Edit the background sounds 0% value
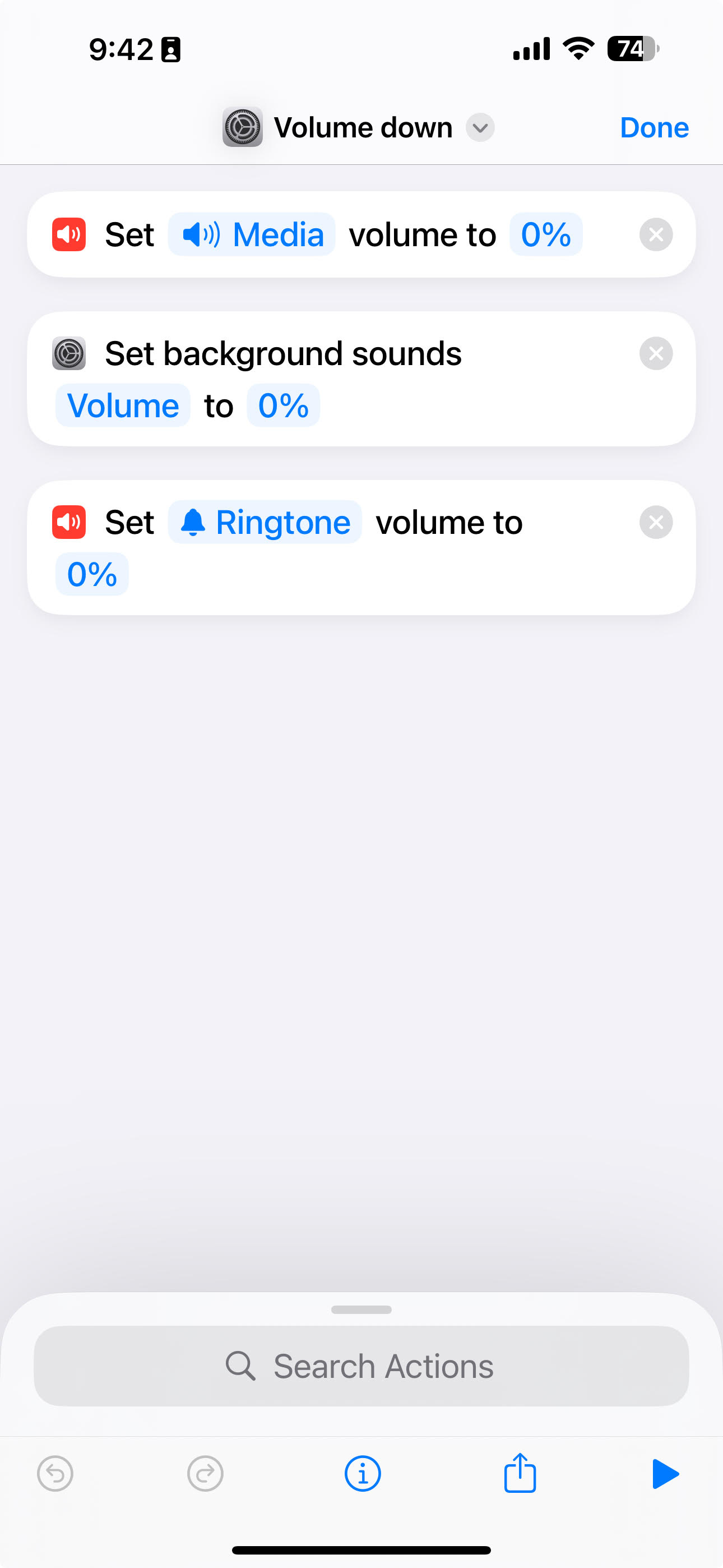Image resolution: width=723 pixels, height=1568 pixels. coord(283,405)
